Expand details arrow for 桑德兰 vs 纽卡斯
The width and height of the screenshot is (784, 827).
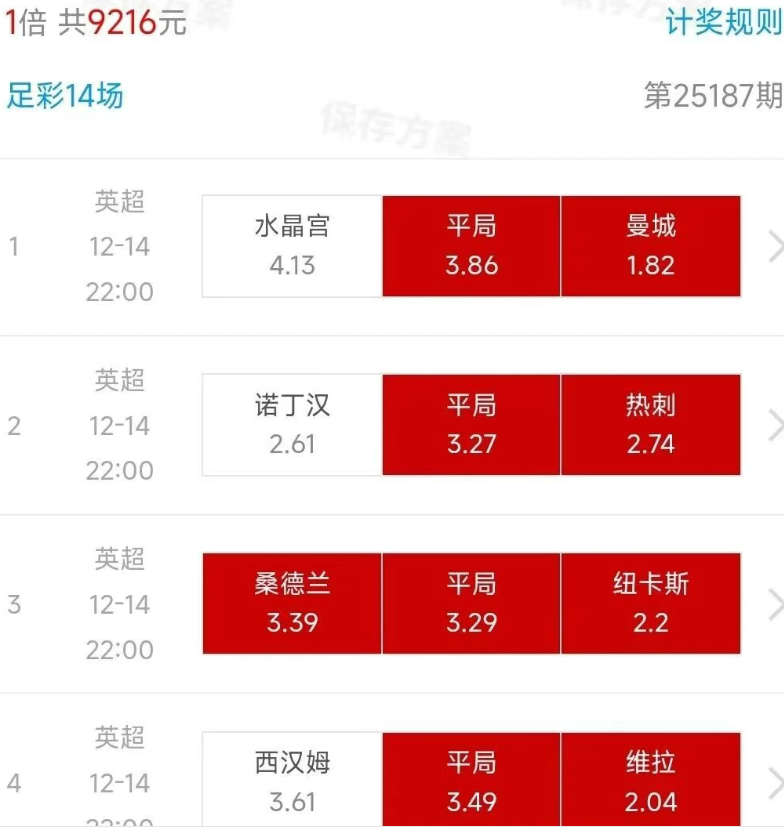(773, 604)
